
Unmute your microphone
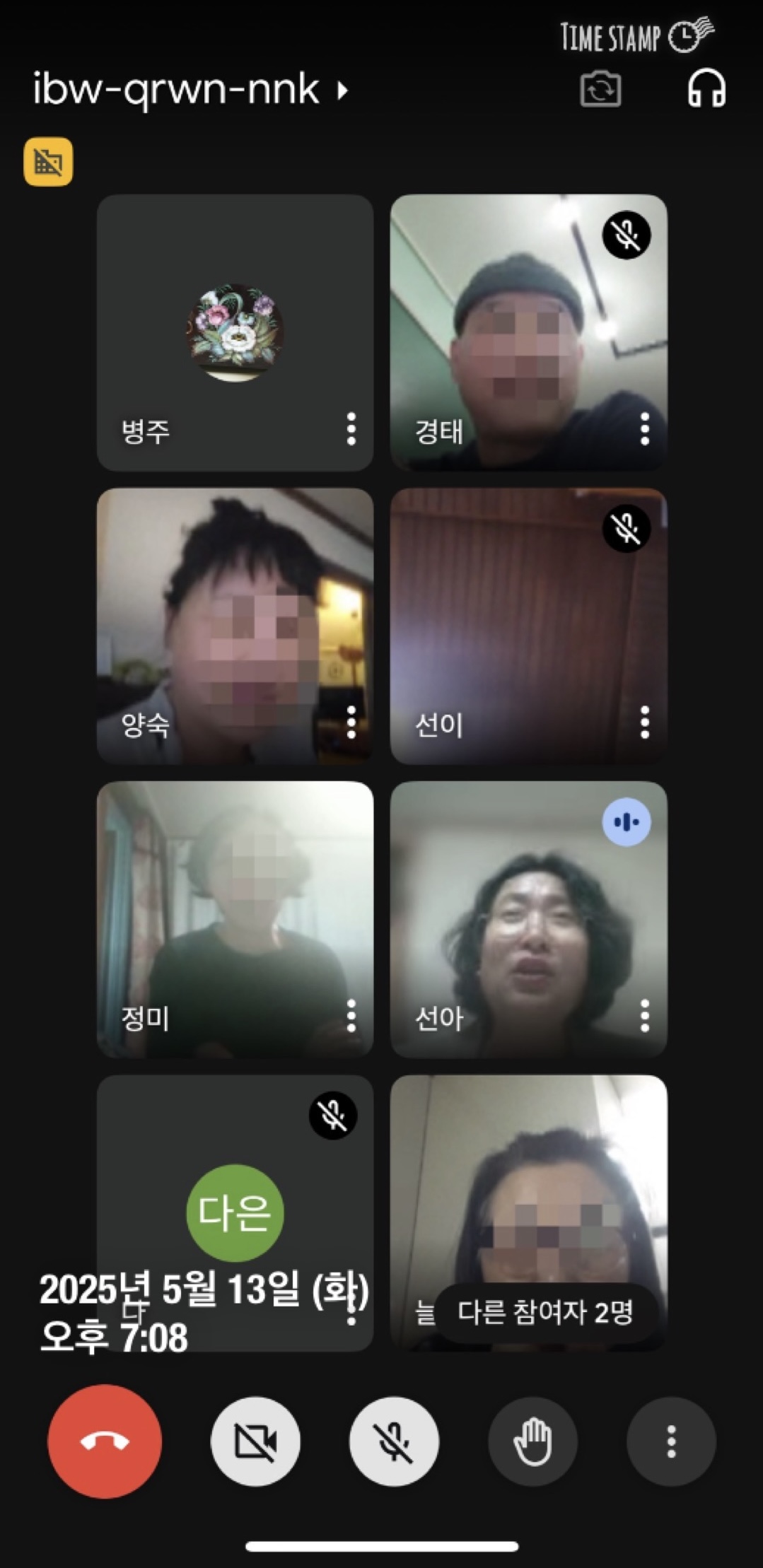394,1441
